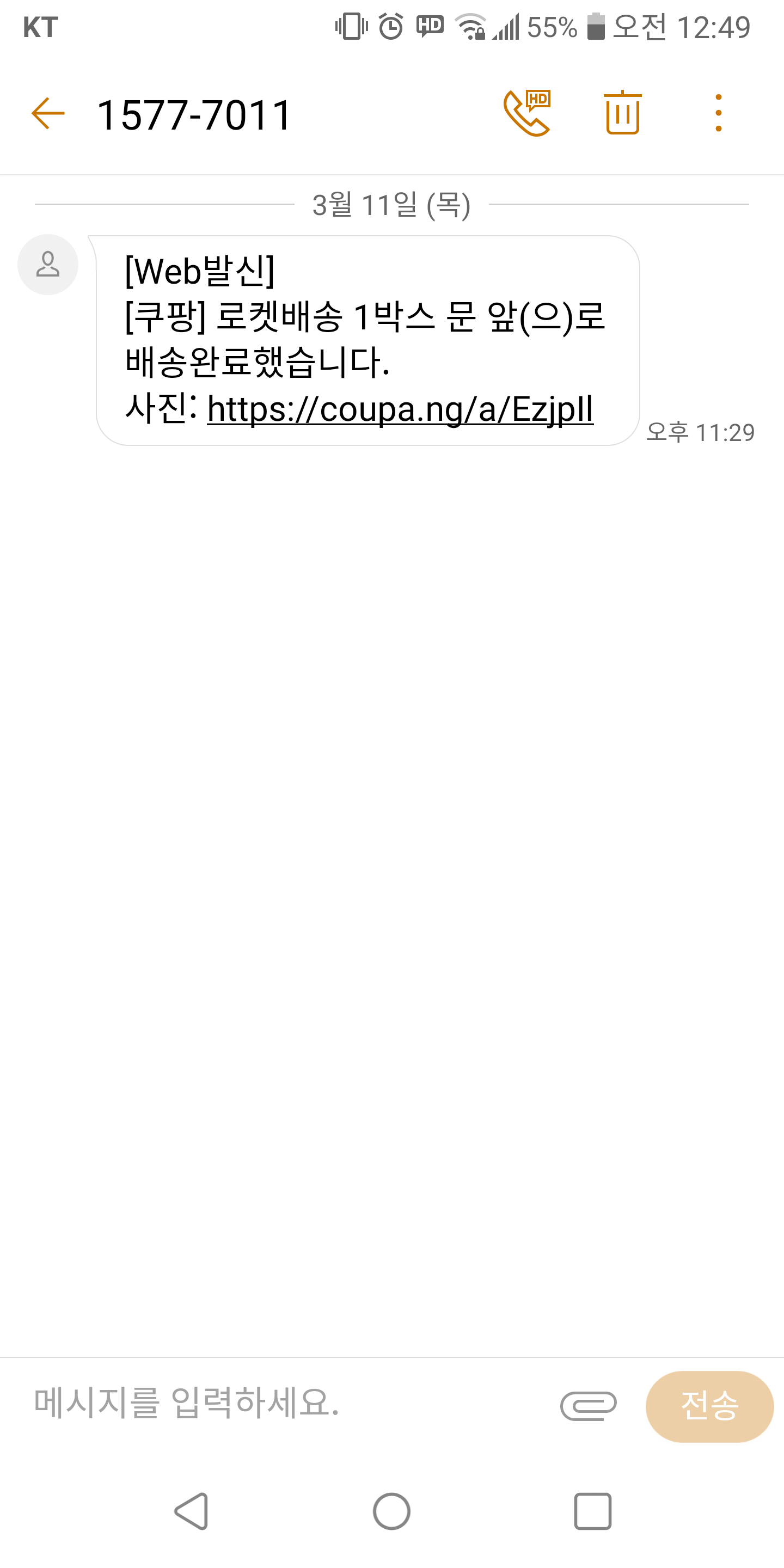Tap the system home button

point(391,1511)
